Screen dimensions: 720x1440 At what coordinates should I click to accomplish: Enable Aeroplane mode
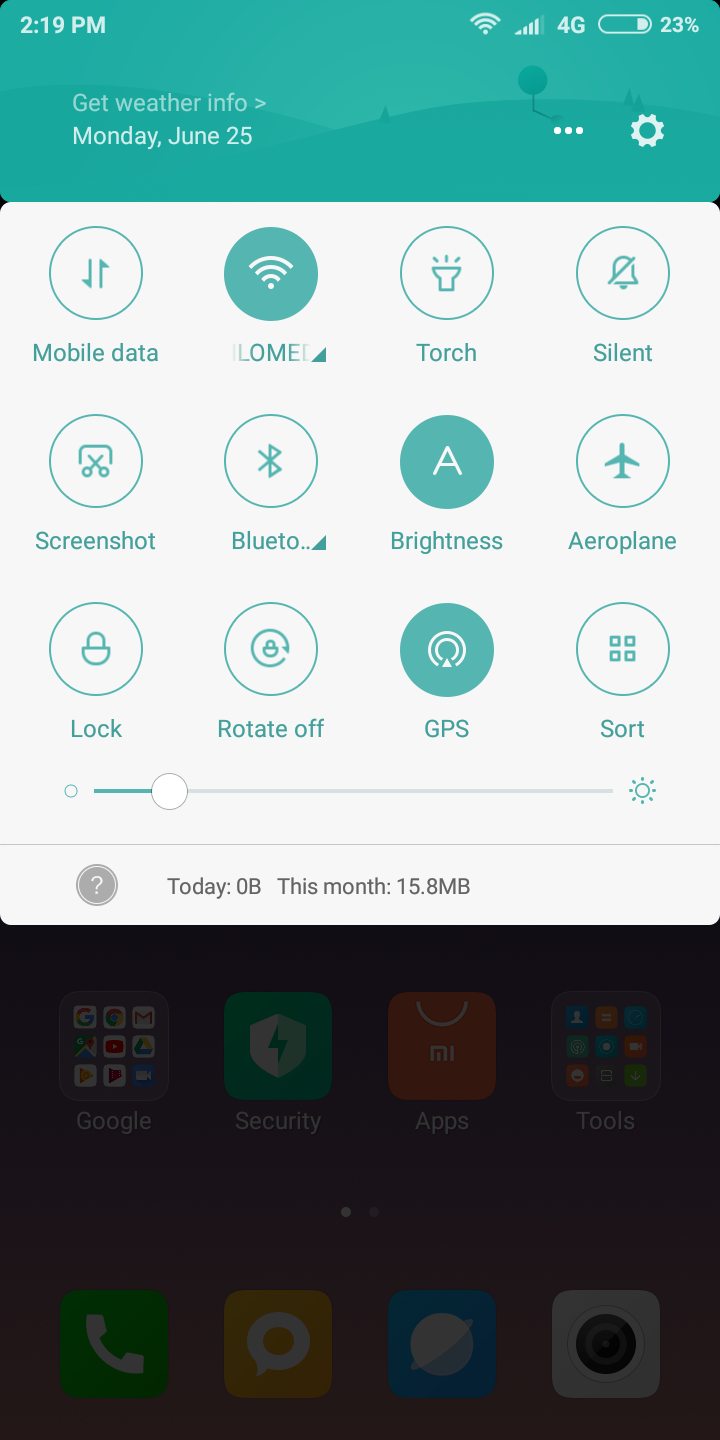click(x=623, y=462)
